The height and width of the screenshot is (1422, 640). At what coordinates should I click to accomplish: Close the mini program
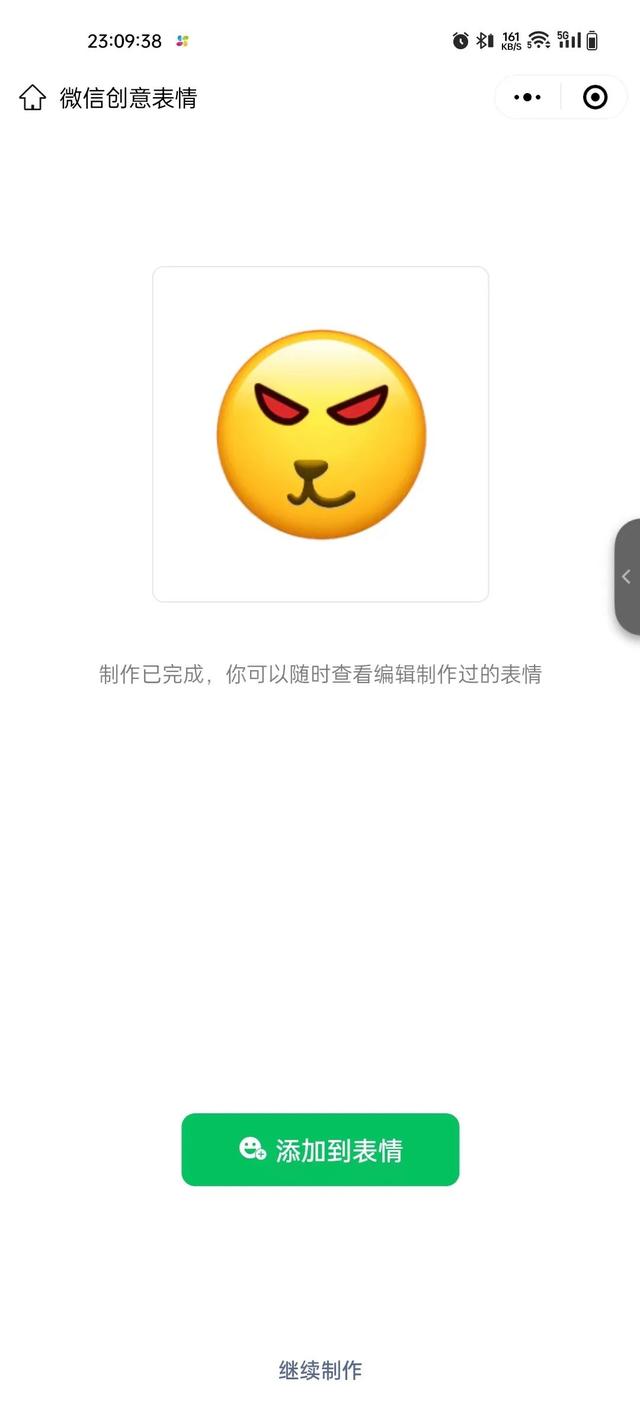(x=595, y=98)
